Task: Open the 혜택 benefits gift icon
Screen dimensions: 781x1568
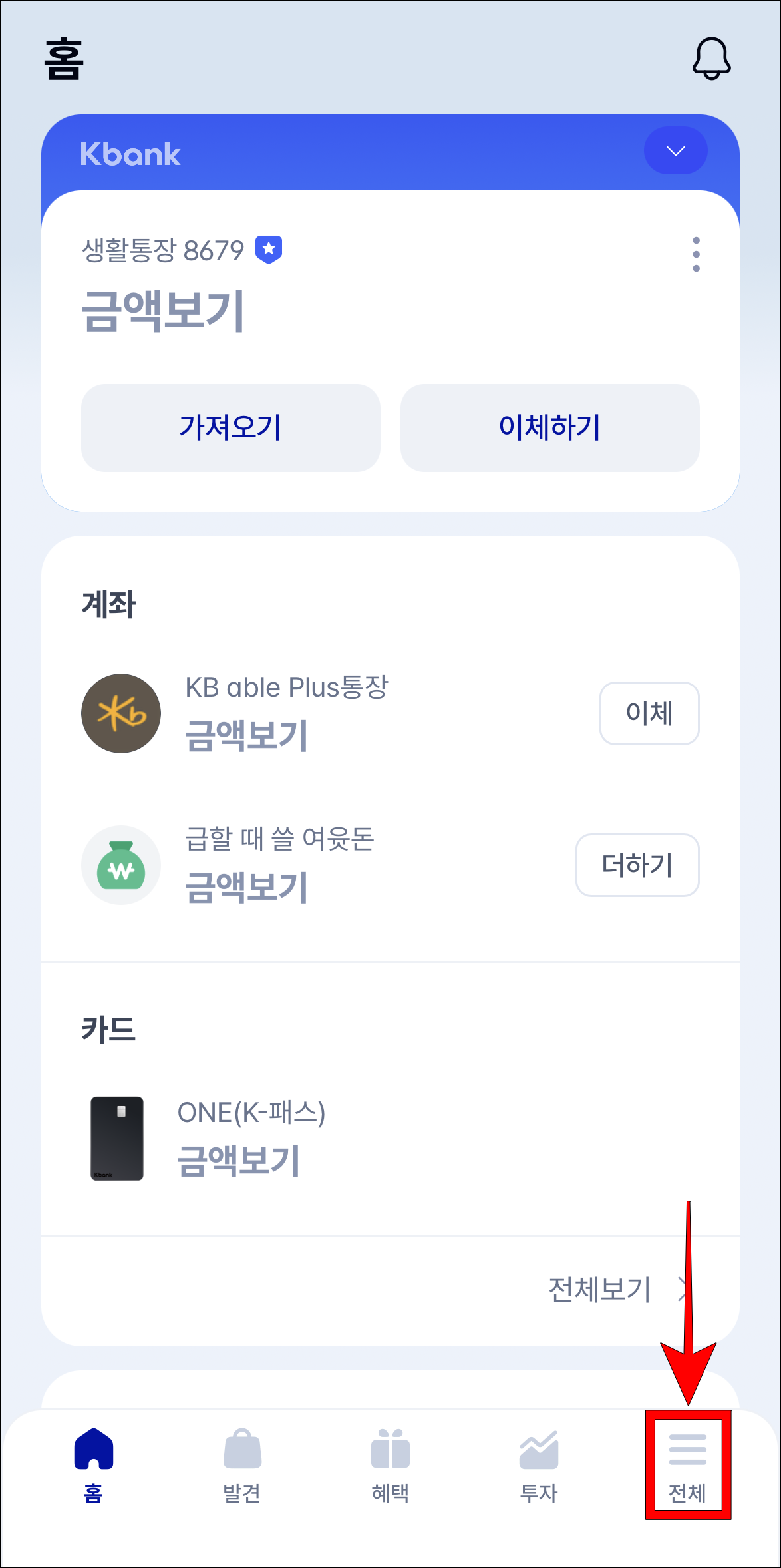Action: coord(390,1451)
